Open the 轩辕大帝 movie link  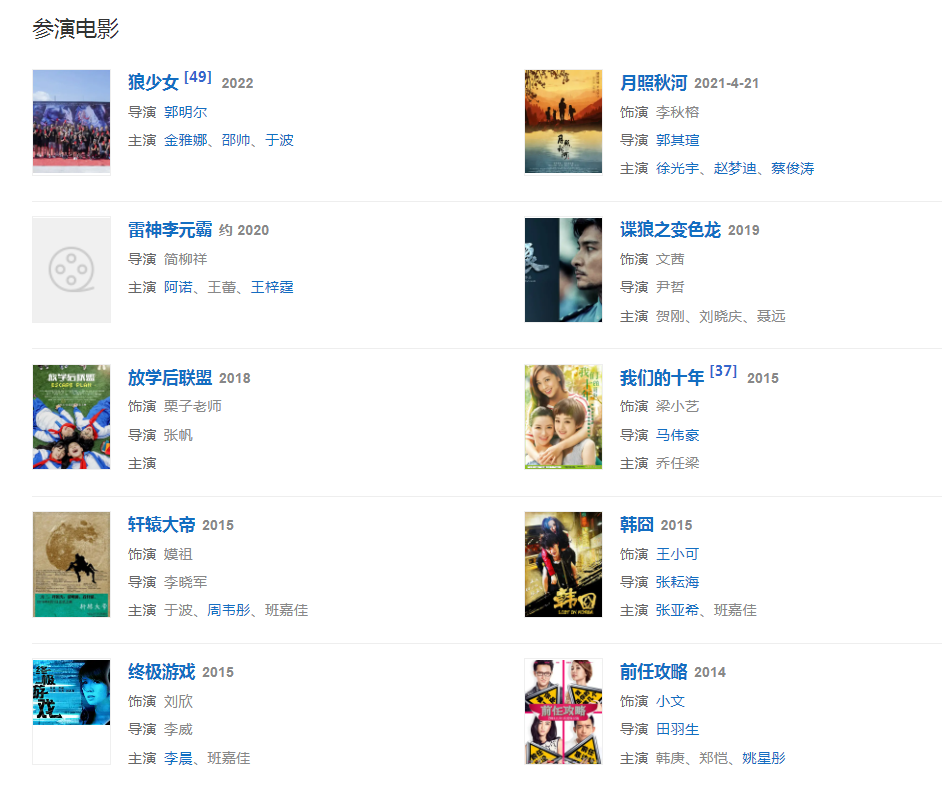tap(161, 525)
